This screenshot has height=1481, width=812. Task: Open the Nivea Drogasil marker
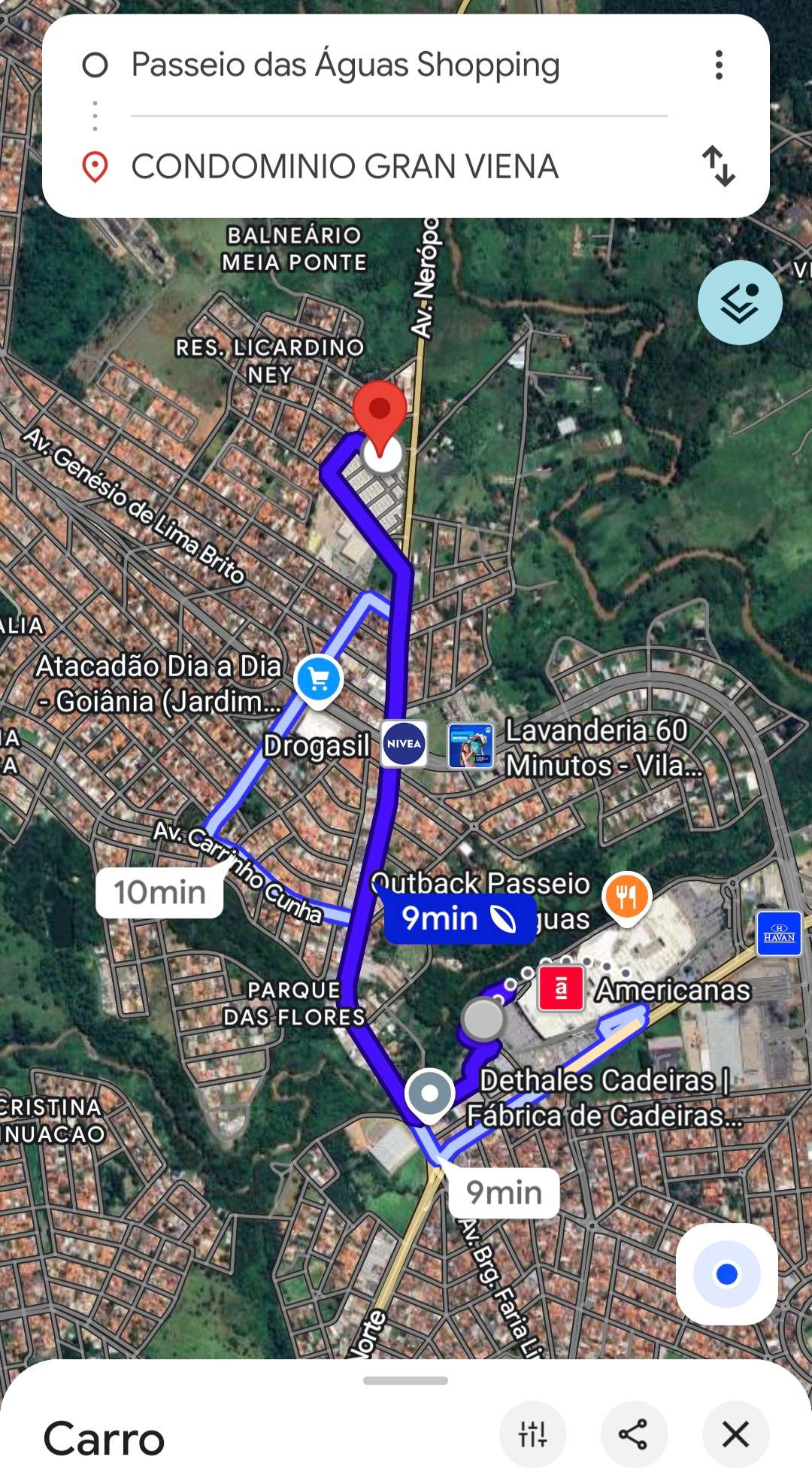(404, 744)
